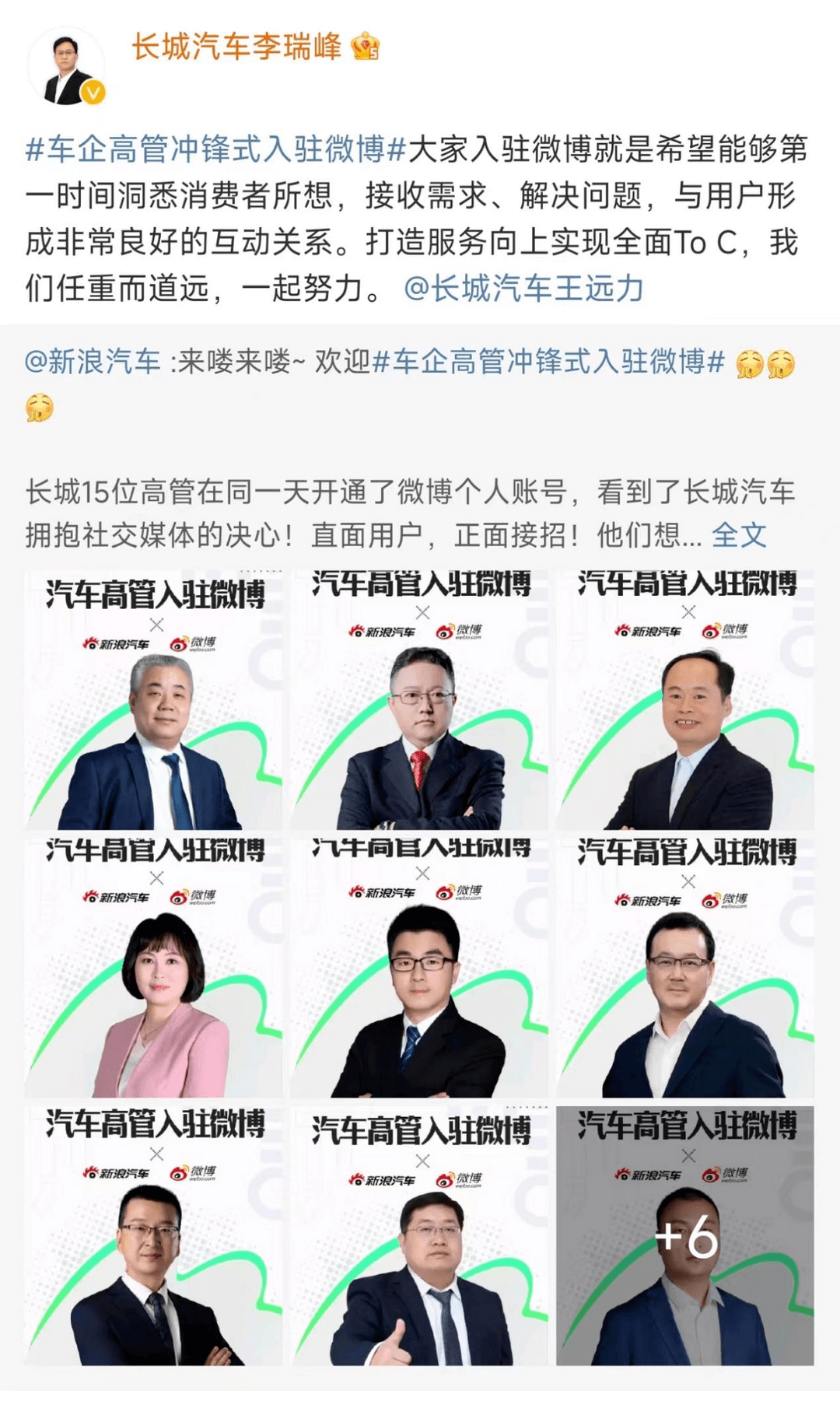Open the username 长城汽车李瑞峰
Screen dimensions: 840x1408
pos(236,47)
